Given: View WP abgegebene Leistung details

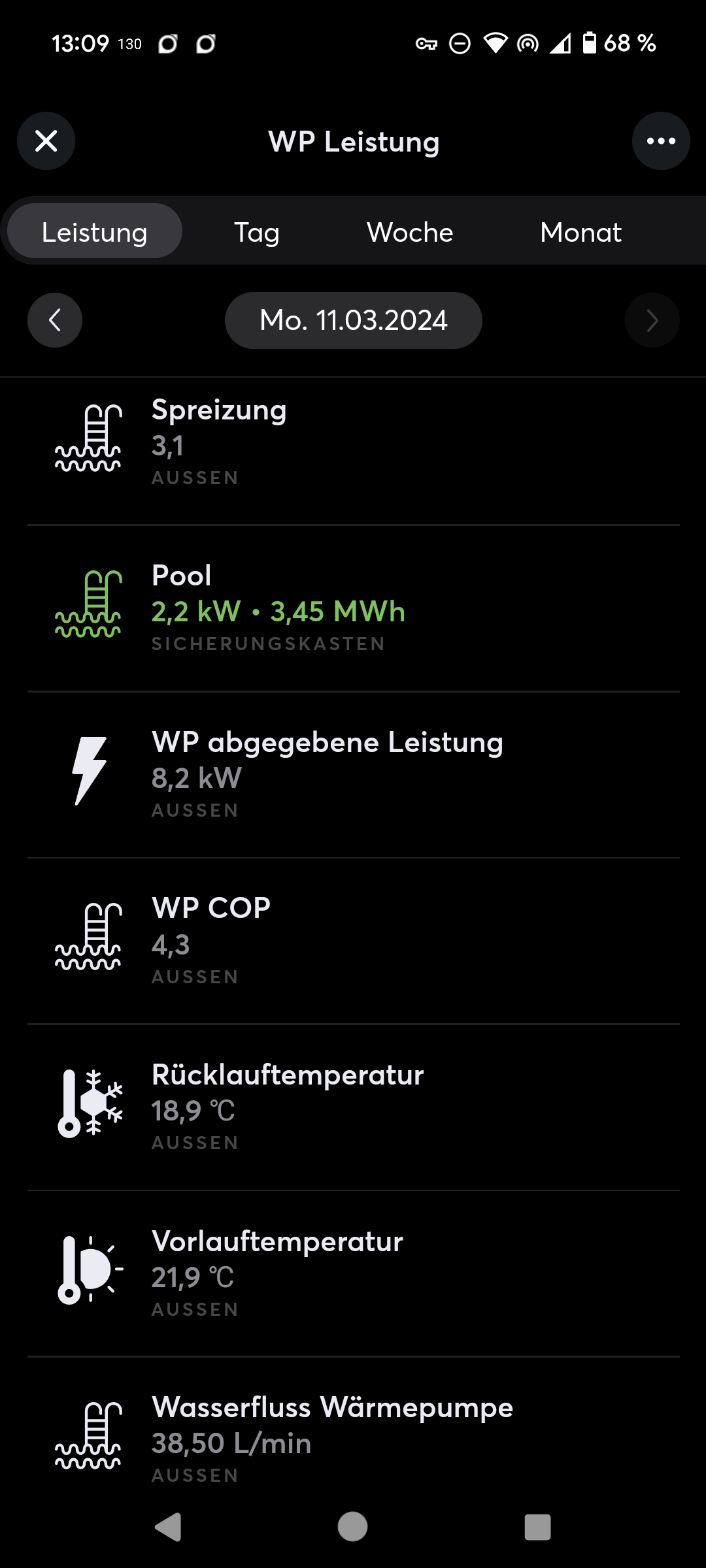Looking at the screenshot, I should pos(353,774).
